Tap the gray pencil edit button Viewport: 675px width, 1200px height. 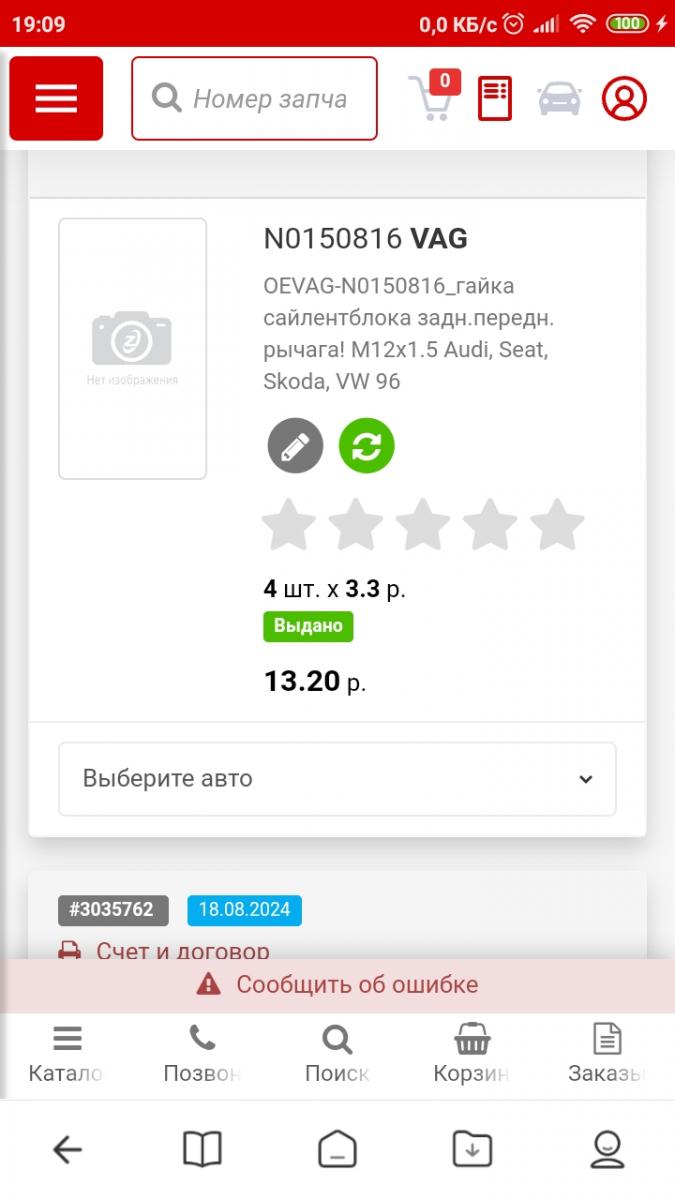[x=295, y=446]
